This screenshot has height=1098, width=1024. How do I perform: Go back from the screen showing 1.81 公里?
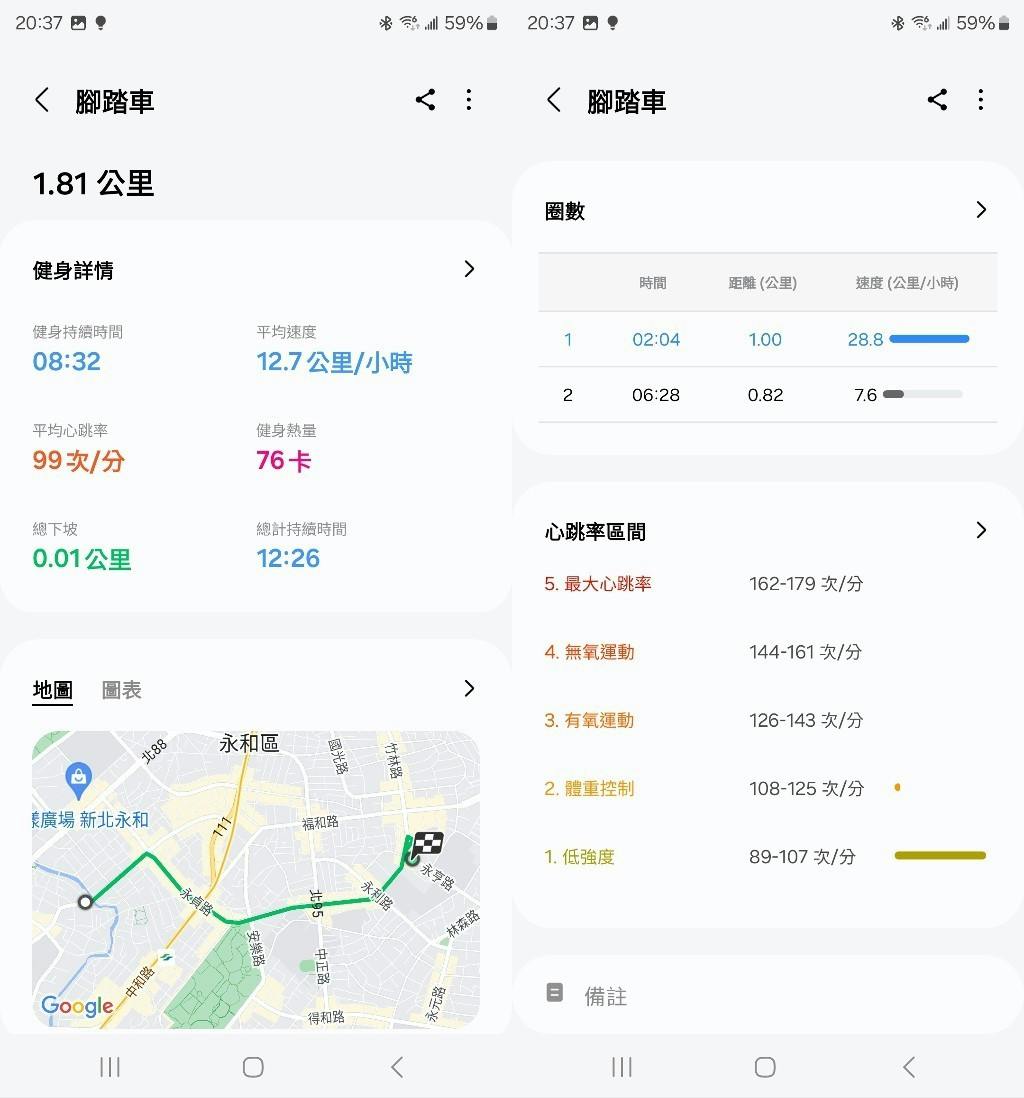42,100
